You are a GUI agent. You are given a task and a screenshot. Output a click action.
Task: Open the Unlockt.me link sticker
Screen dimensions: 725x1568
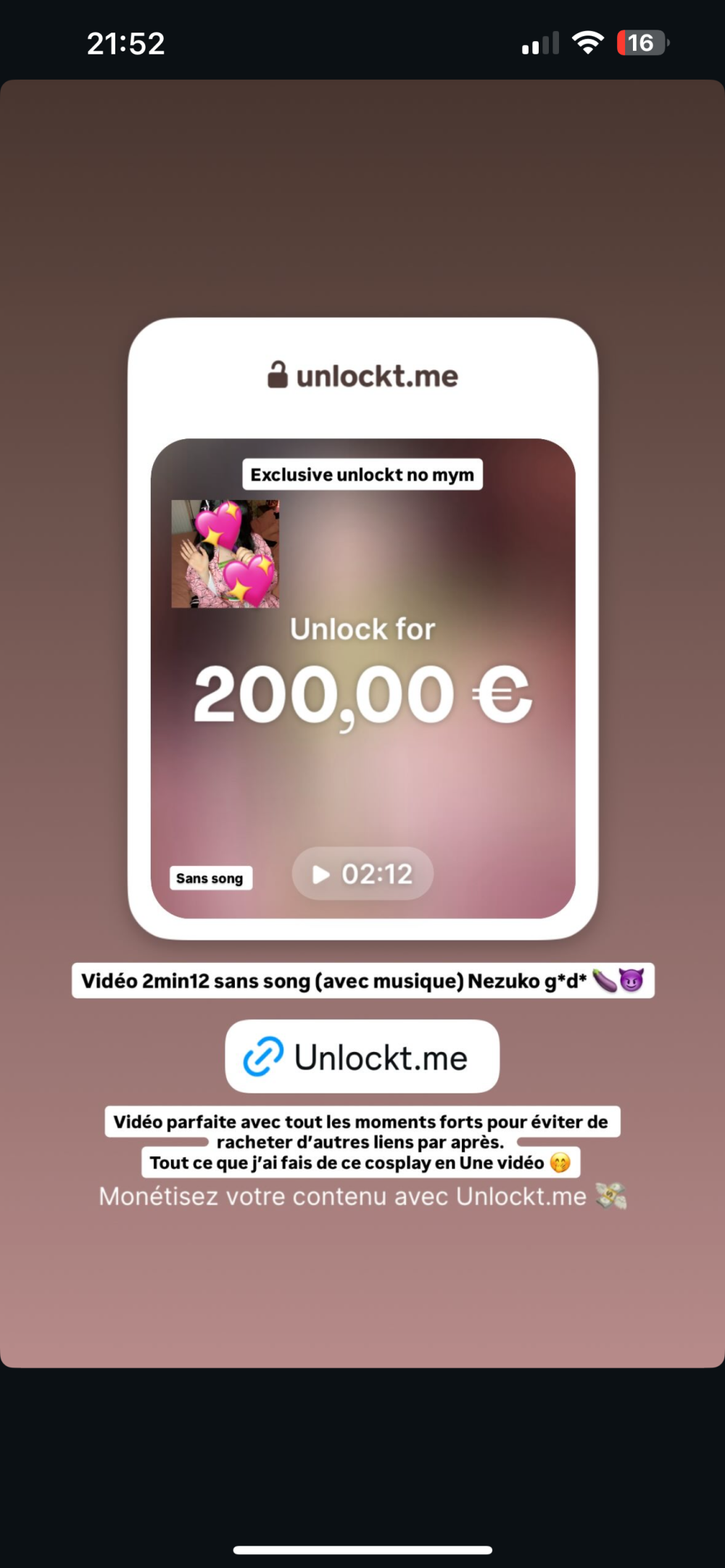[x=362, y=1057]
